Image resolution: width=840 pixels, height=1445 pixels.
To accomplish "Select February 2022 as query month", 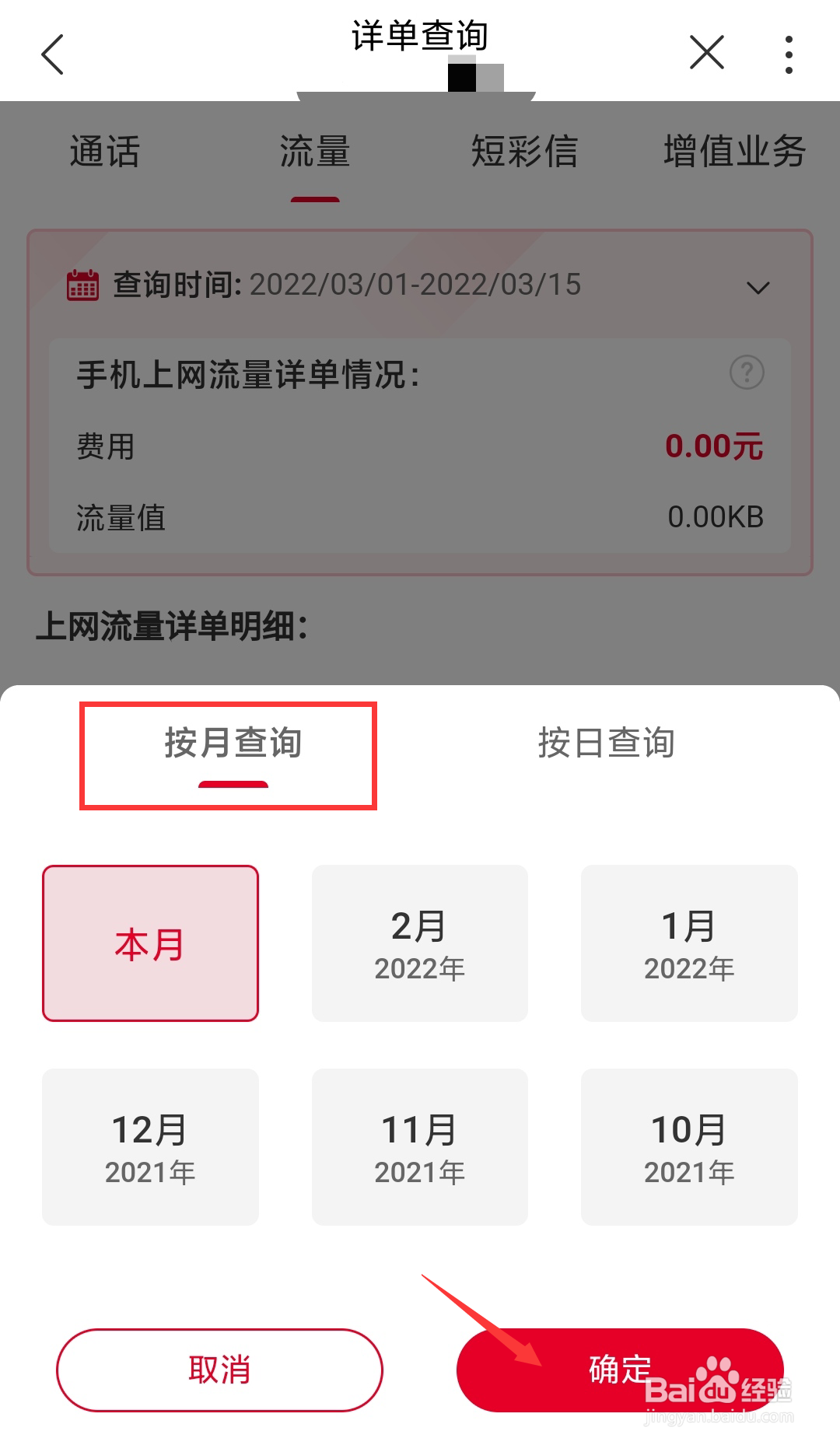I will (x=419, y=943).
